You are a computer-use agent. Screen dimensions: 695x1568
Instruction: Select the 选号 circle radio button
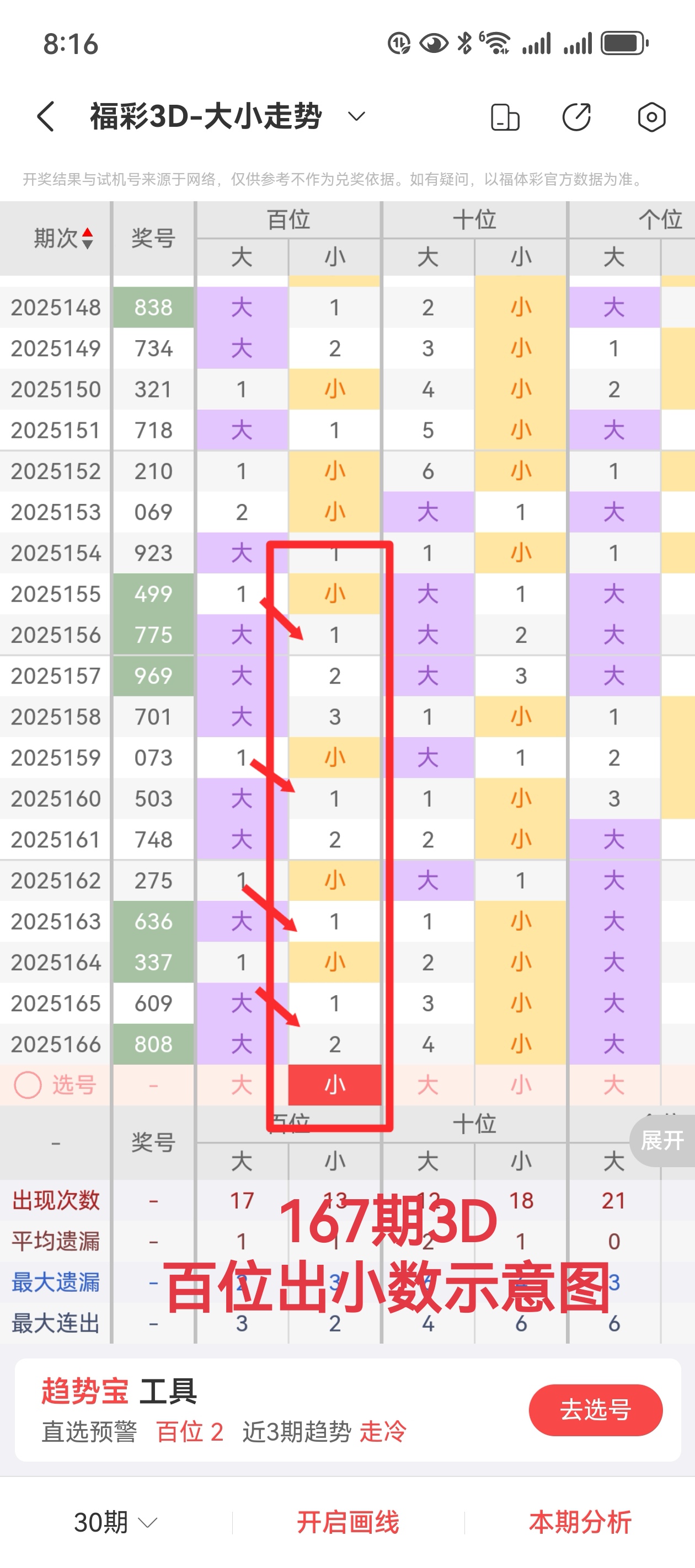(28, 1083)
